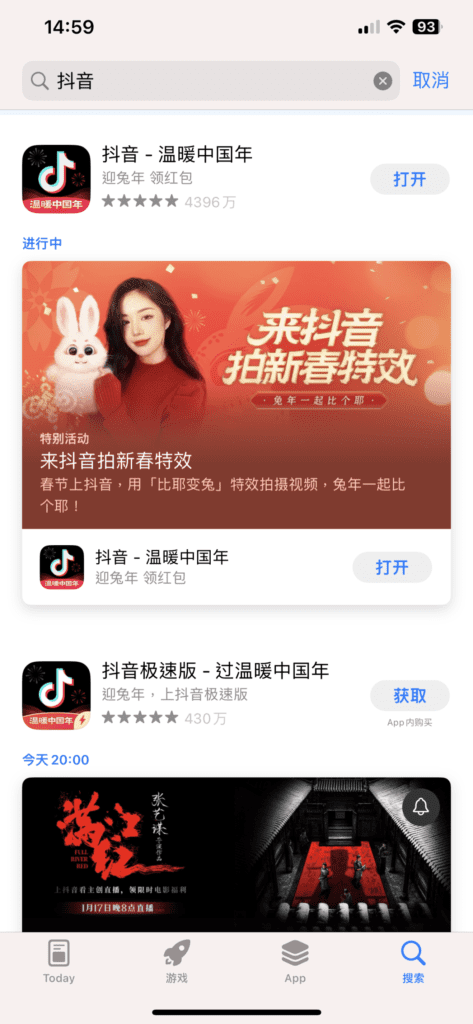Go to the App tab

295,961
